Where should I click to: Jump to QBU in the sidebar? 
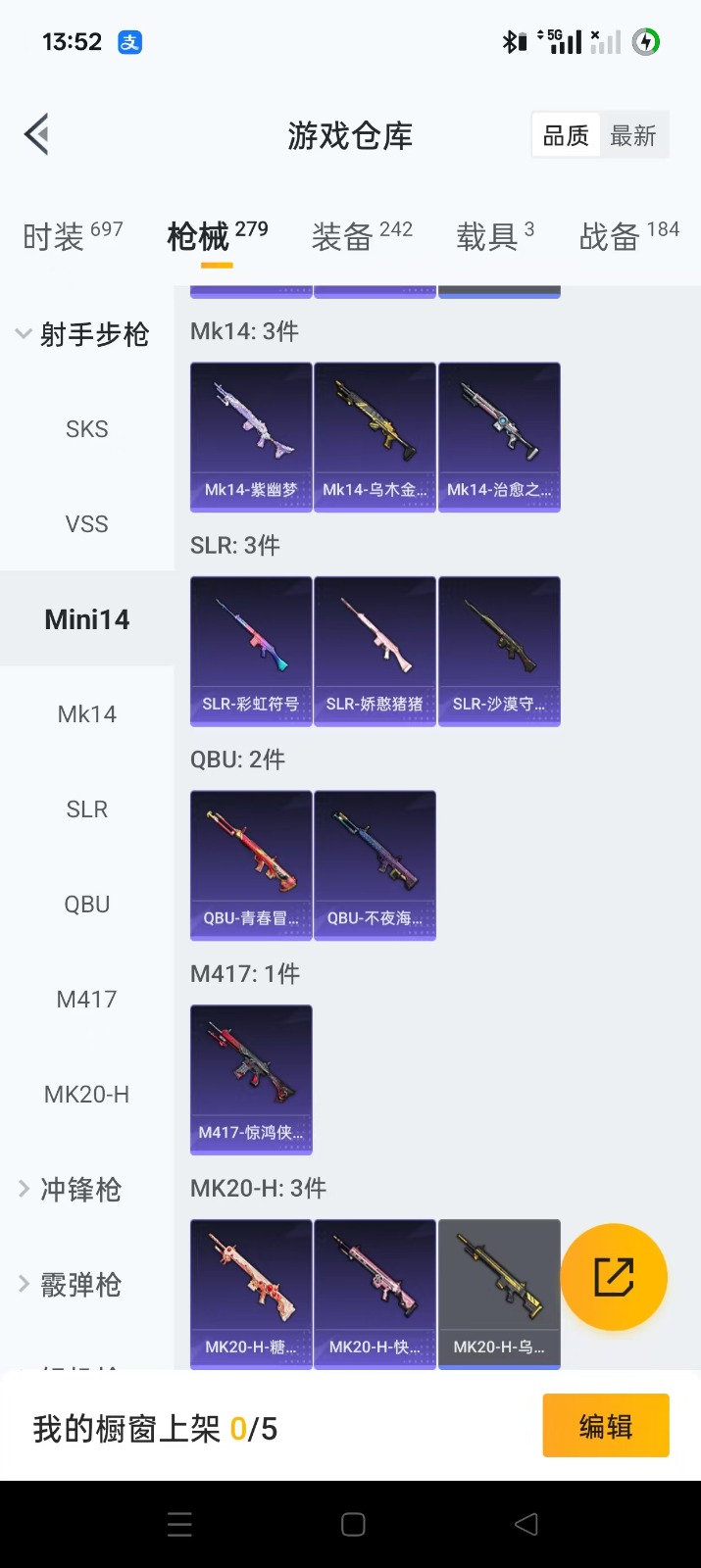tap(86, 905)
